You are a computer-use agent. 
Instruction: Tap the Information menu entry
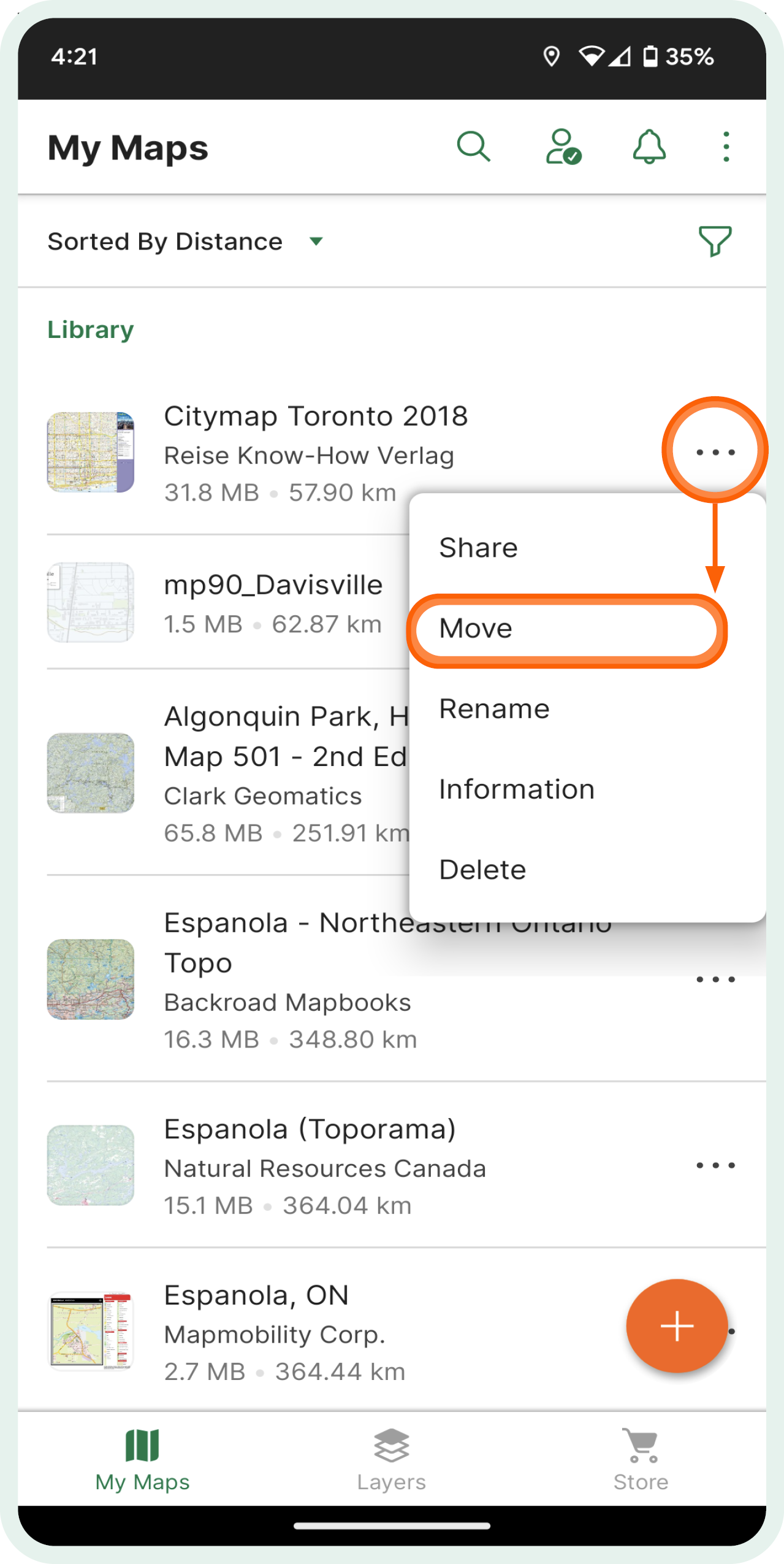coord(516,789)
